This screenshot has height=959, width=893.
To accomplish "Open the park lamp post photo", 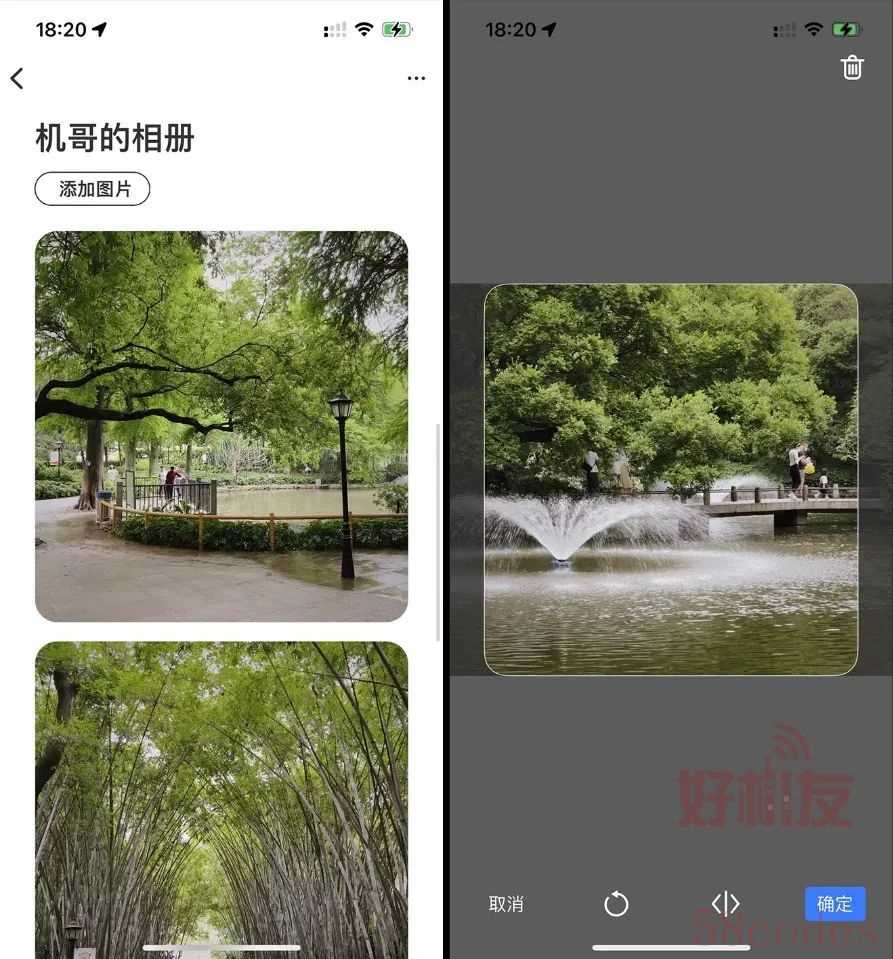I will 221,426.
